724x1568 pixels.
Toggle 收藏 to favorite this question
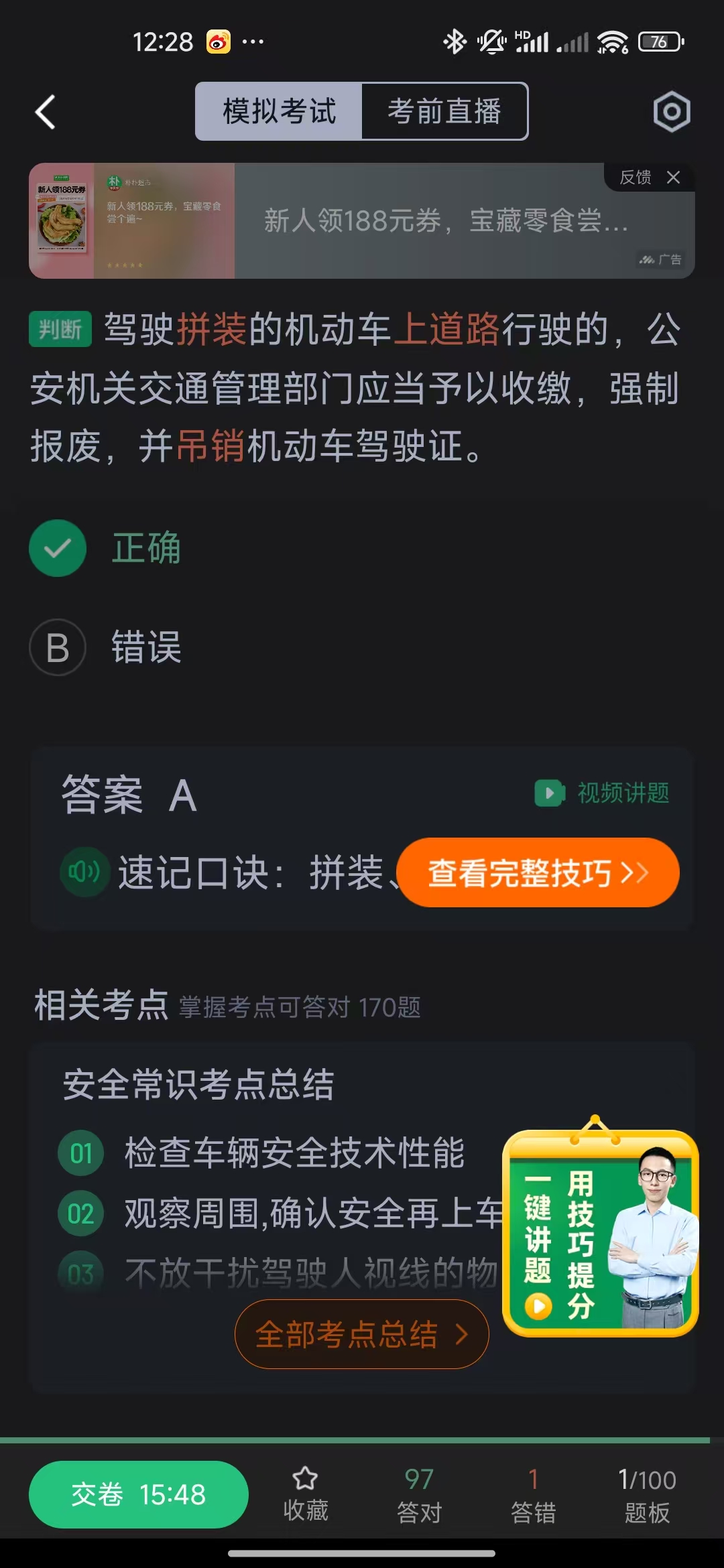click(x=305, y=1494)
